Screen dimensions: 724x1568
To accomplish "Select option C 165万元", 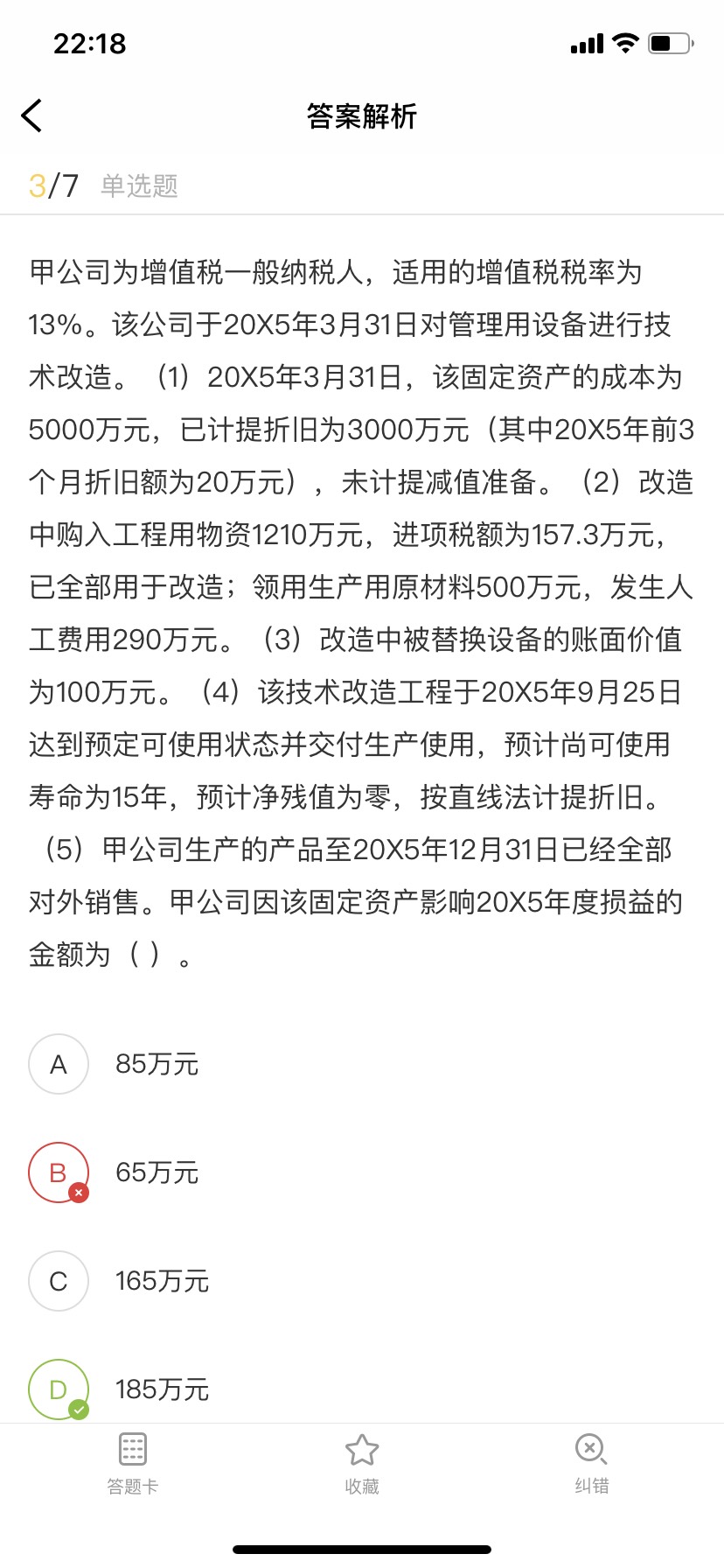I will point(59,1281).
